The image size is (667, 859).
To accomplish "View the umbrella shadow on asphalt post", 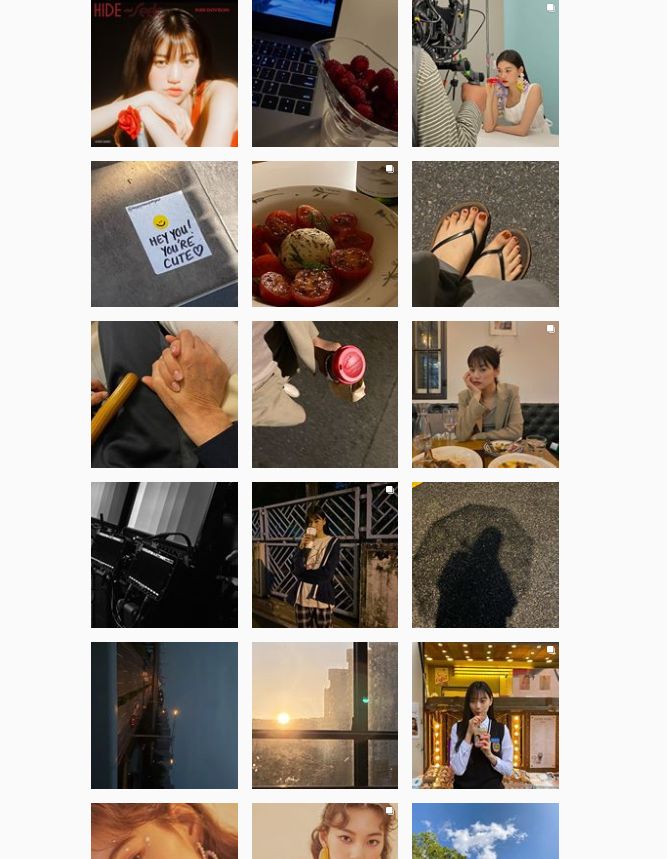I will point(485,555).
